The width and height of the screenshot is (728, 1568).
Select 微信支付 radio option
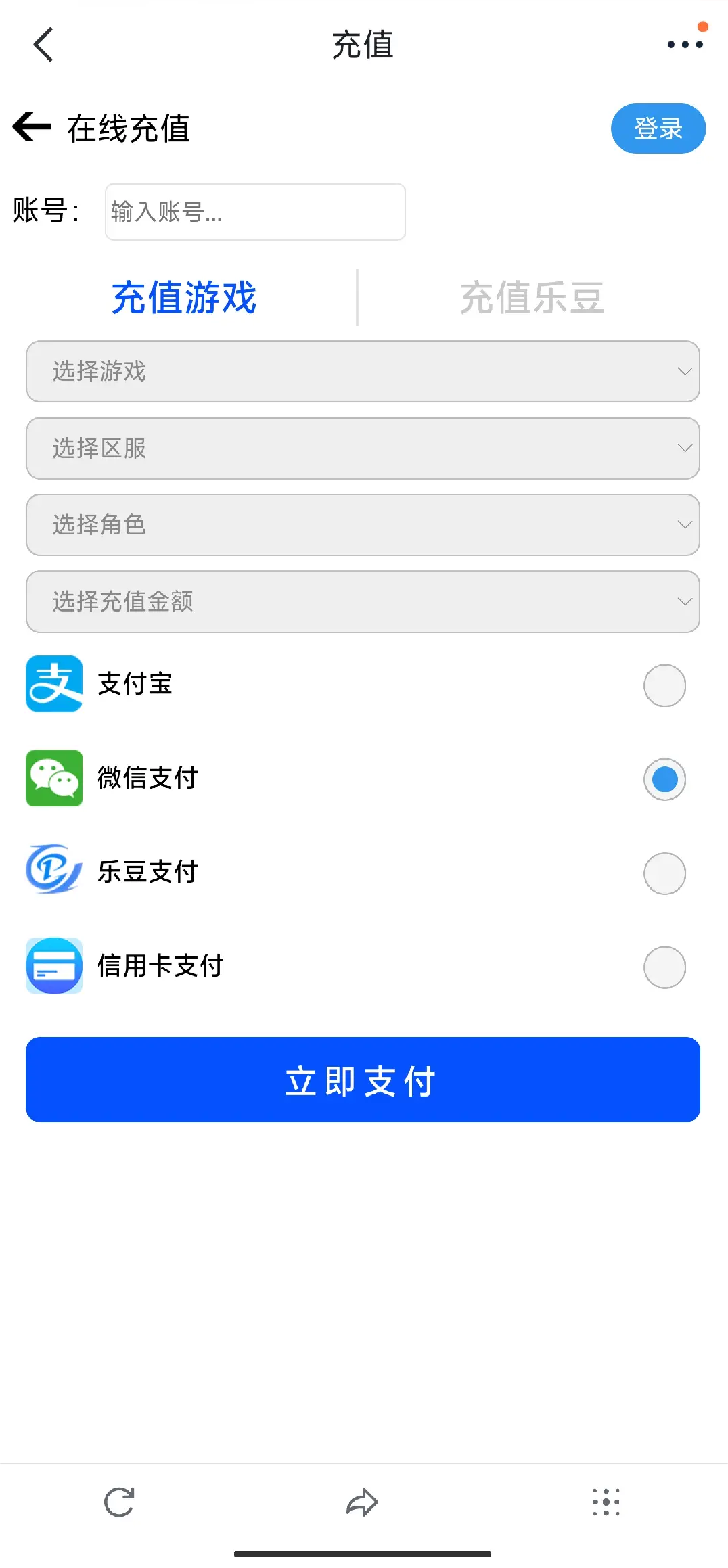(664, 779)
